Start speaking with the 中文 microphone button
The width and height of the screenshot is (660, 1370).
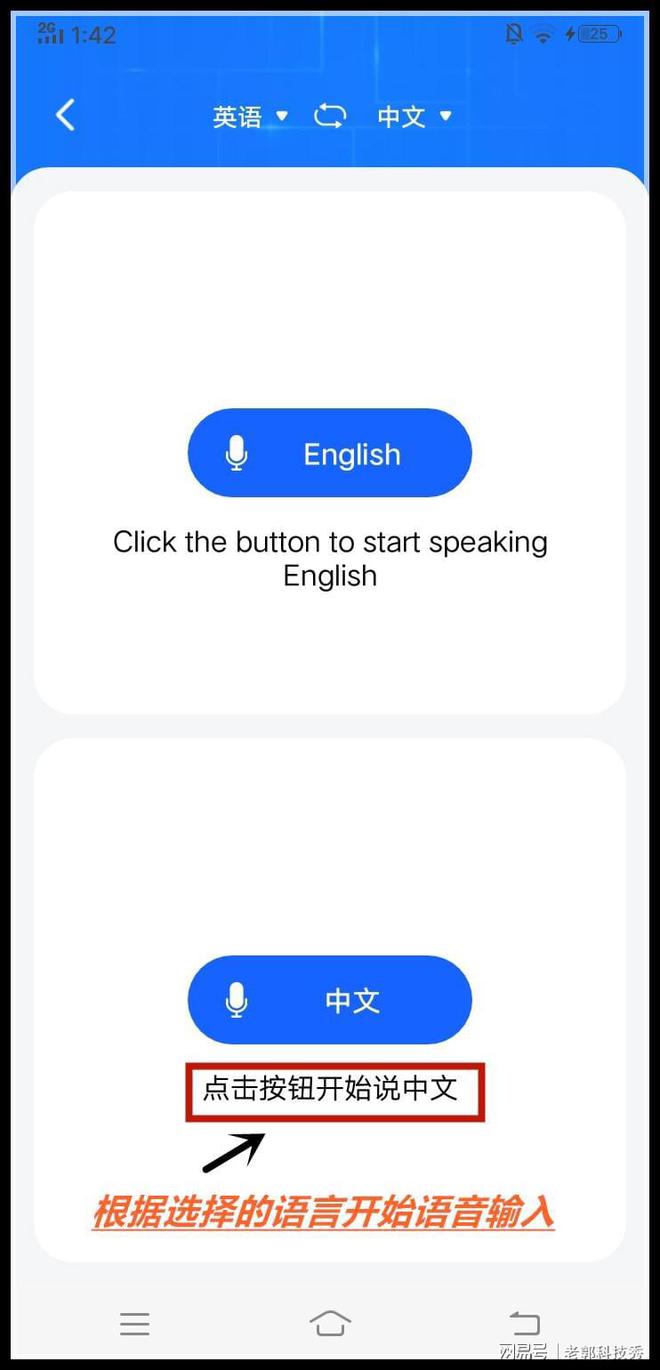330,1000
